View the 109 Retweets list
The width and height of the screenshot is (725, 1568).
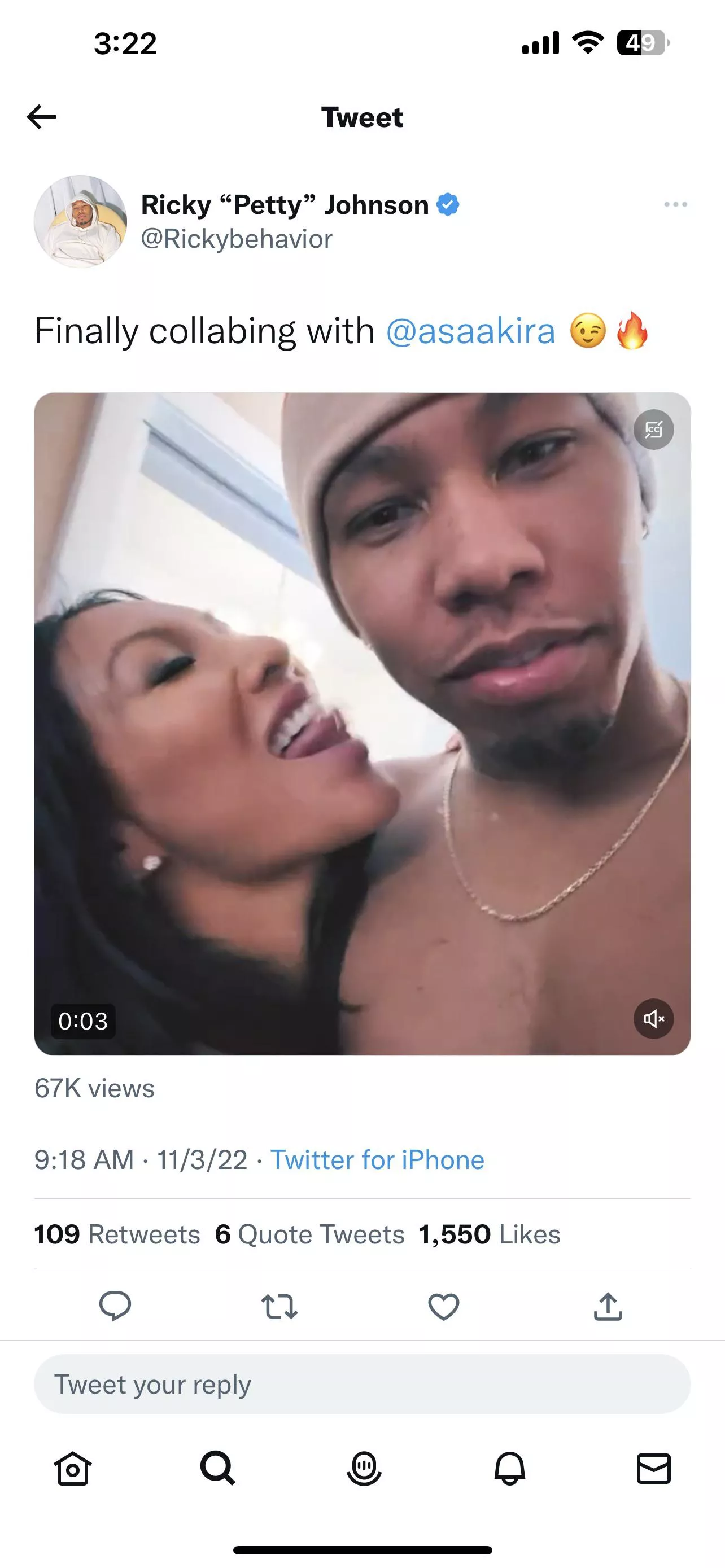click(117, 1234)
